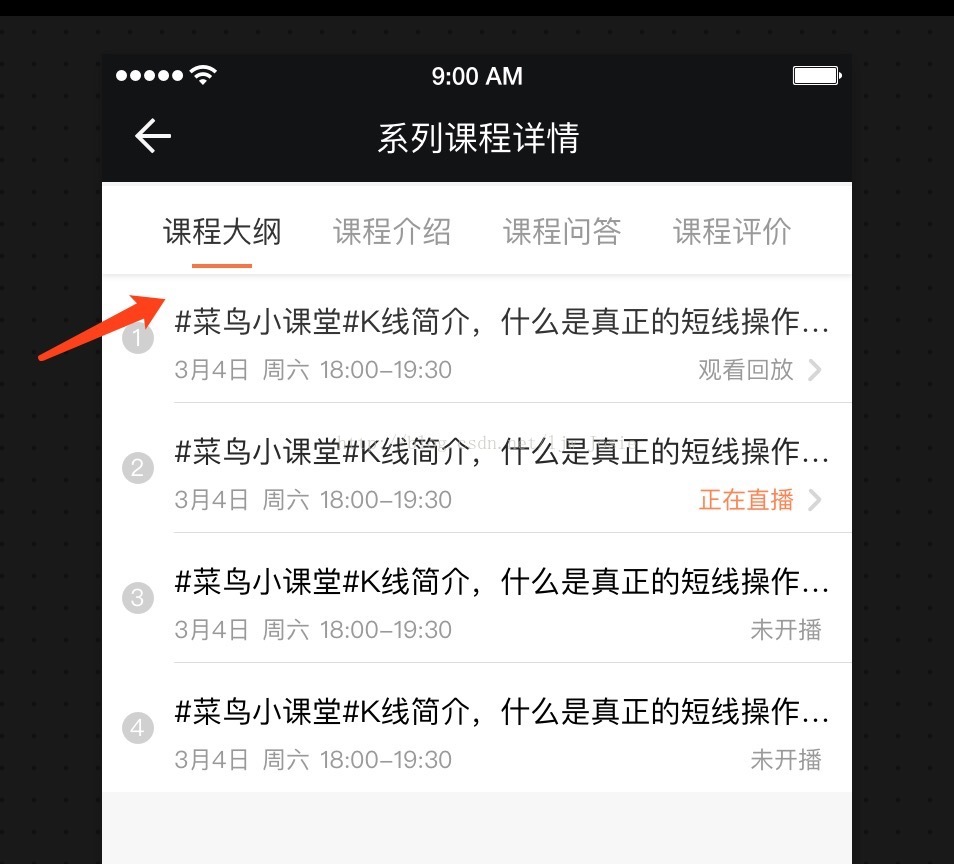Go back using the arrow icon

click(153, 136)
